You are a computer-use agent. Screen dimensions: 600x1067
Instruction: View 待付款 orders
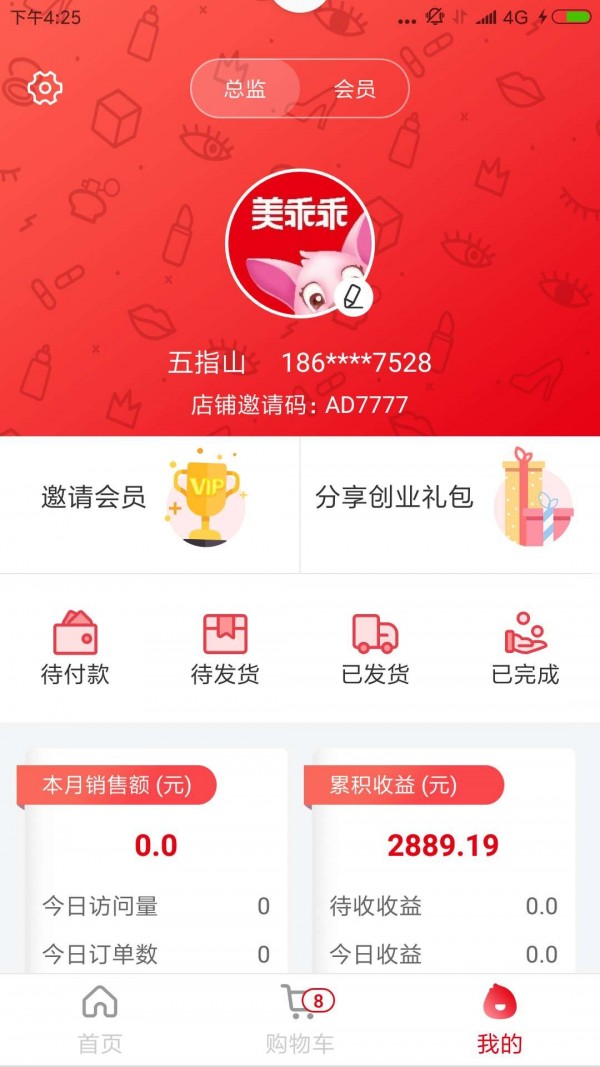pyautogui.click(x=75, y=648)
